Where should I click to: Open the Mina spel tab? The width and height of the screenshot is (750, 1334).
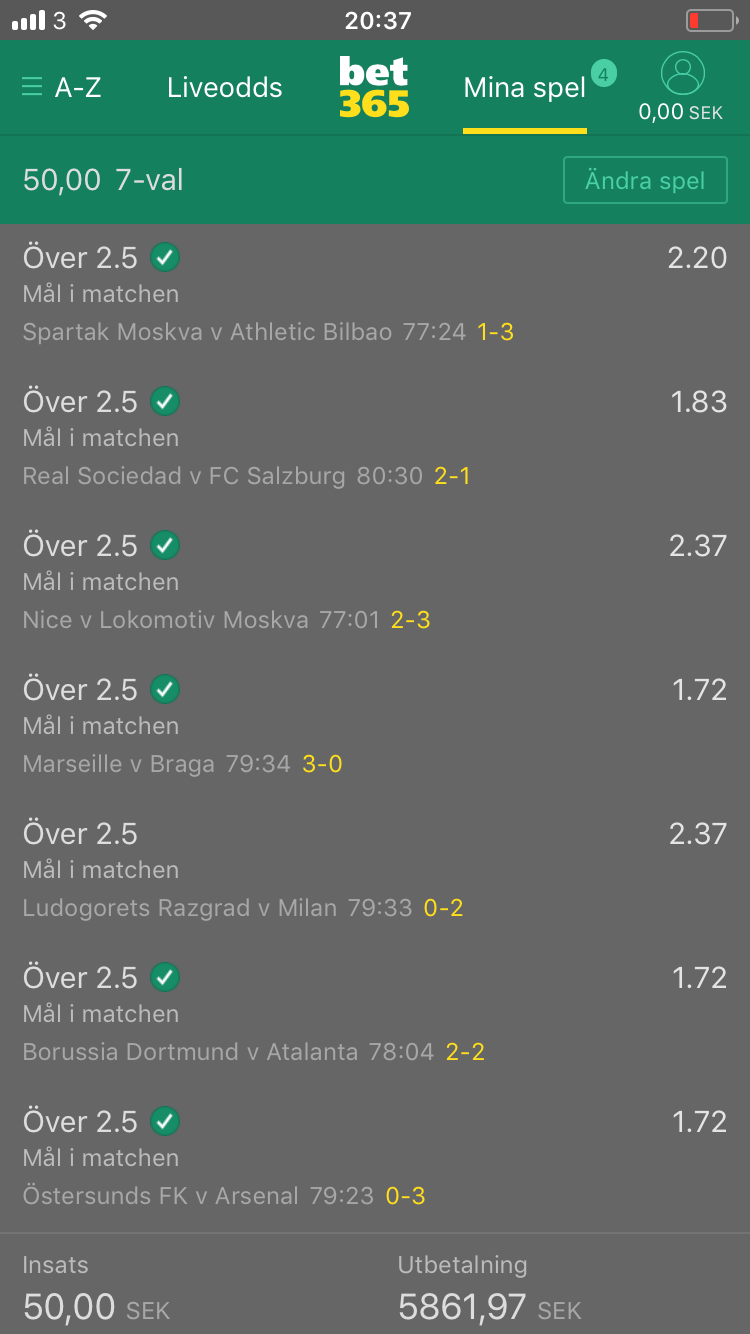tap(525, 88)
